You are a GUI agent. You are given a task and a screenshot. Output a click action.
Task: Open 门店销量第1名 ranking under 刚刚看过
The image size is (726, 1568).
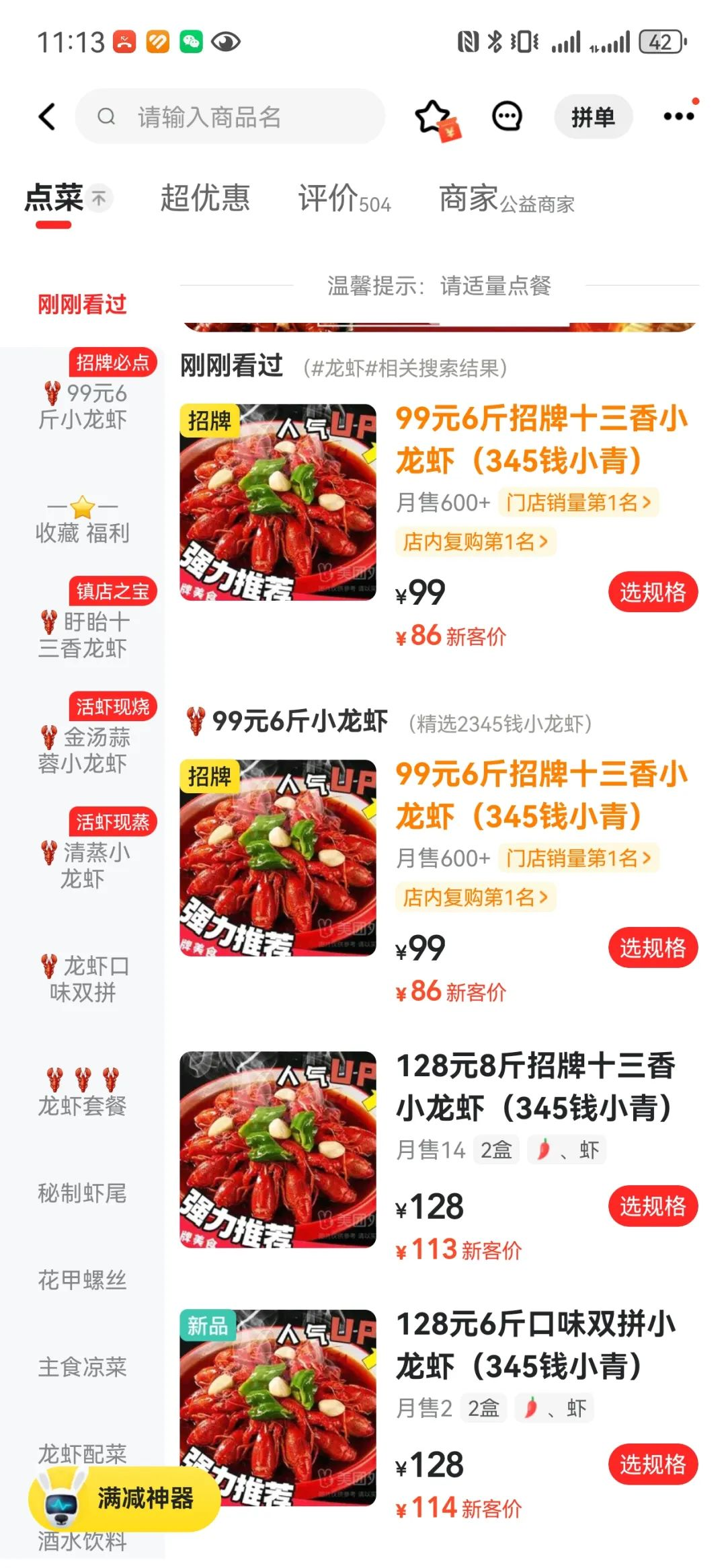578,502
